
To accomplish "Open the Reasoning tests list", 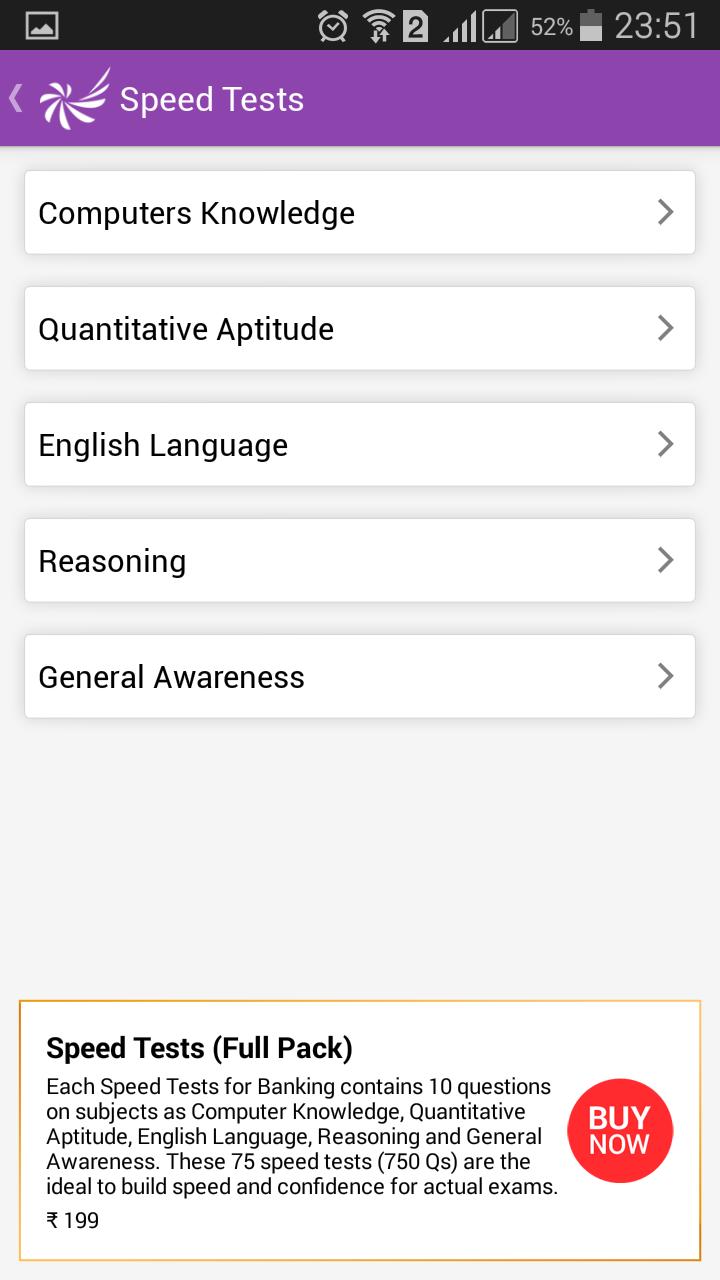I will pos(360,560).
